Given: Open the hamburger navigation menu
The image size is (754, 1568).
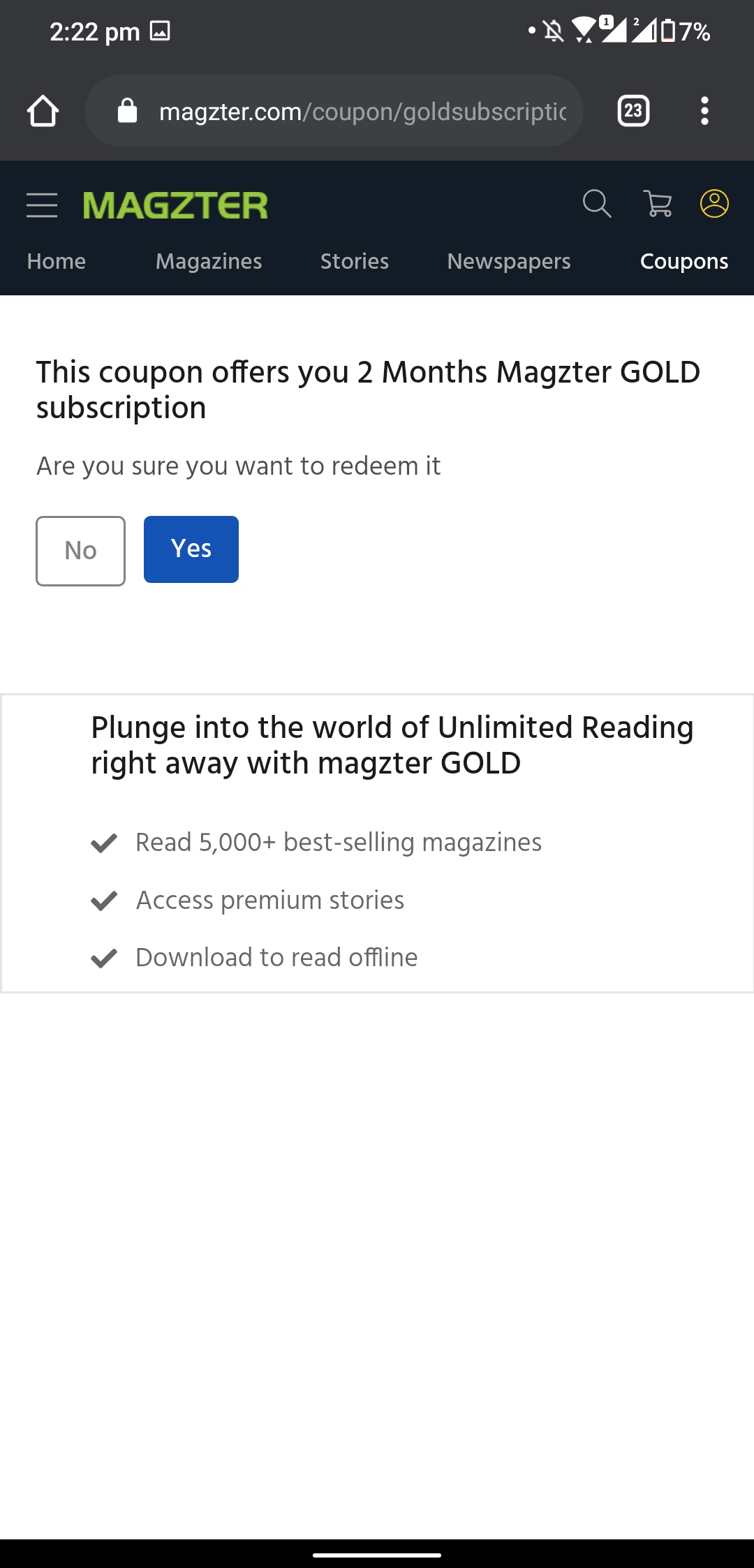Looking at the screenshot, I should [x=42, y=205].
